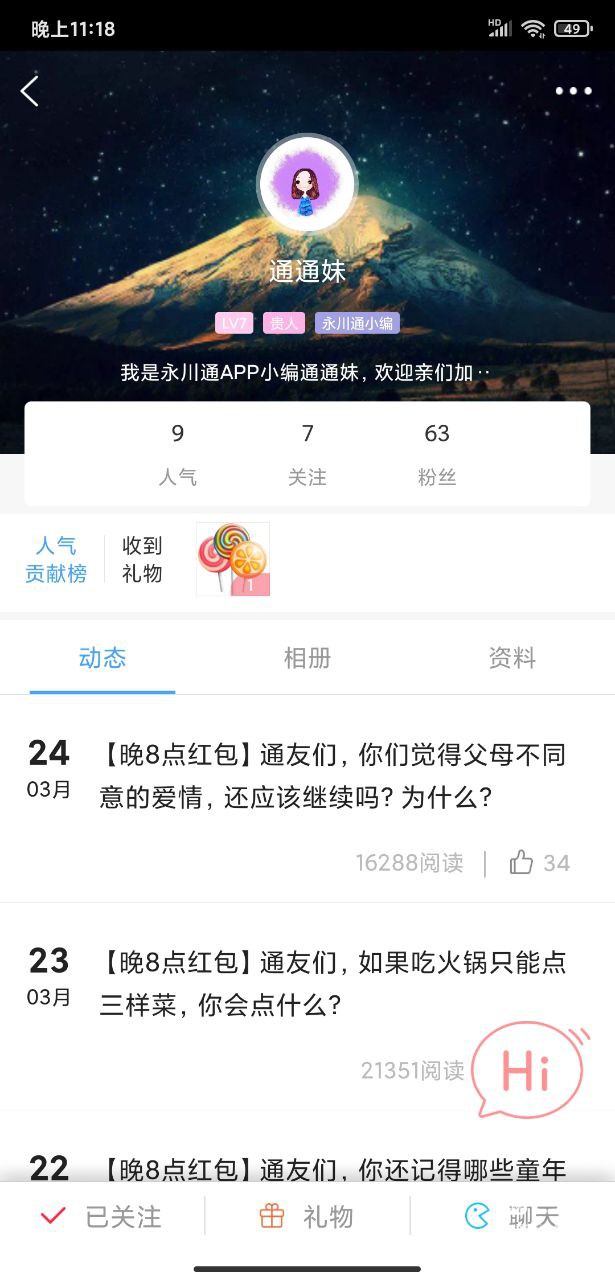
Task: Switch to the 相册 tab
Action: 307,658
